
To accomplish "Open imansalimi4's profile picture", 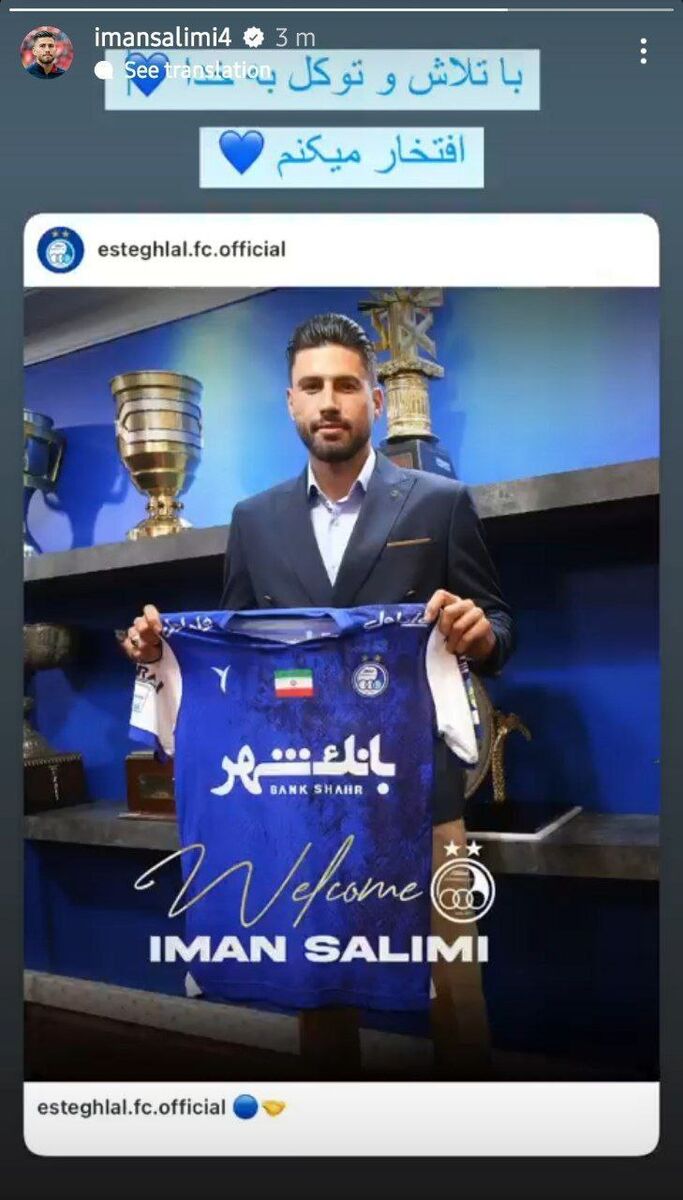I will coord(46,53).
